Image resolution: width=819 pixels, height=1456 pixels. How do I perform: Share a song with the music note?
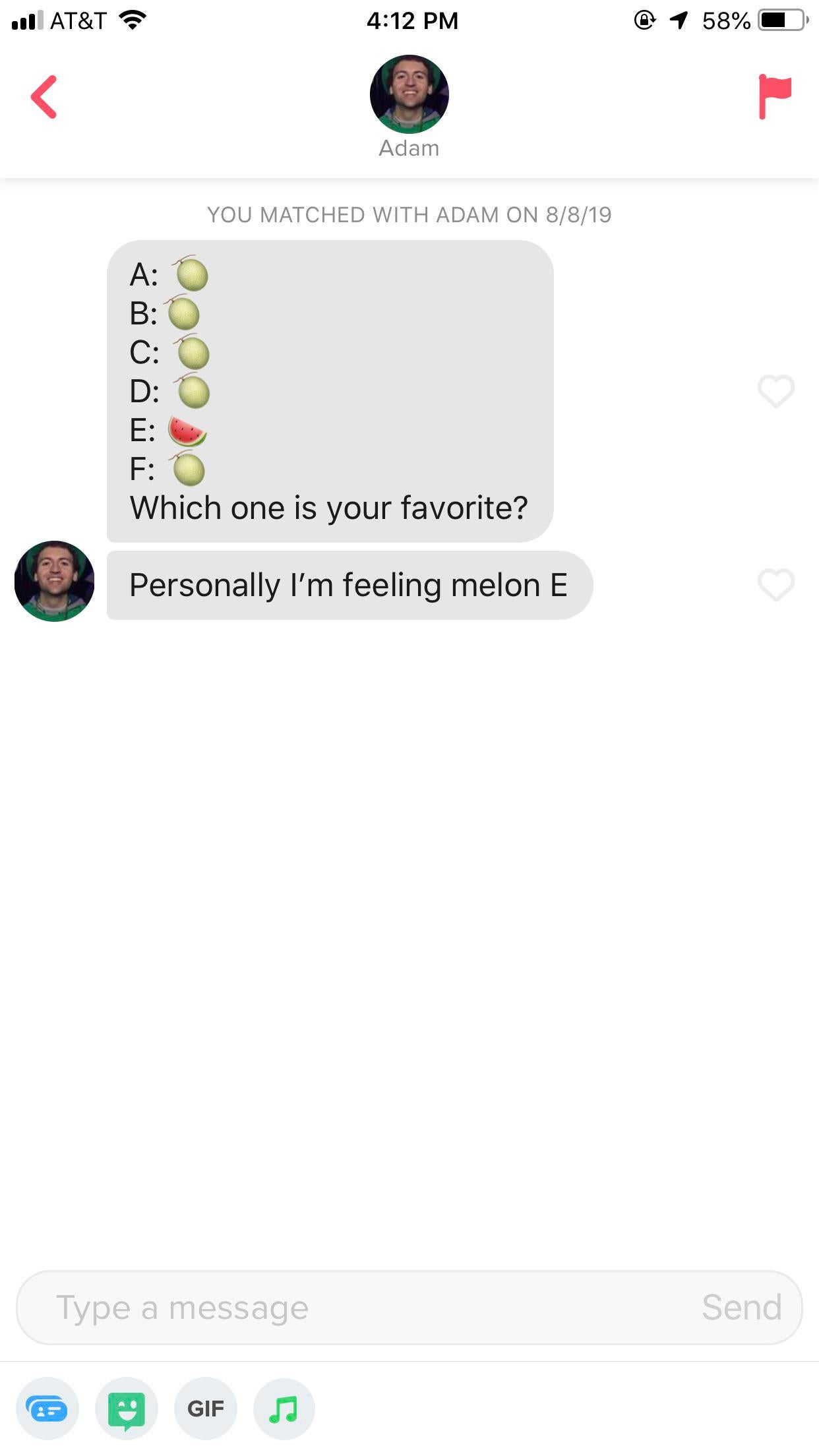coord(284,1409)
